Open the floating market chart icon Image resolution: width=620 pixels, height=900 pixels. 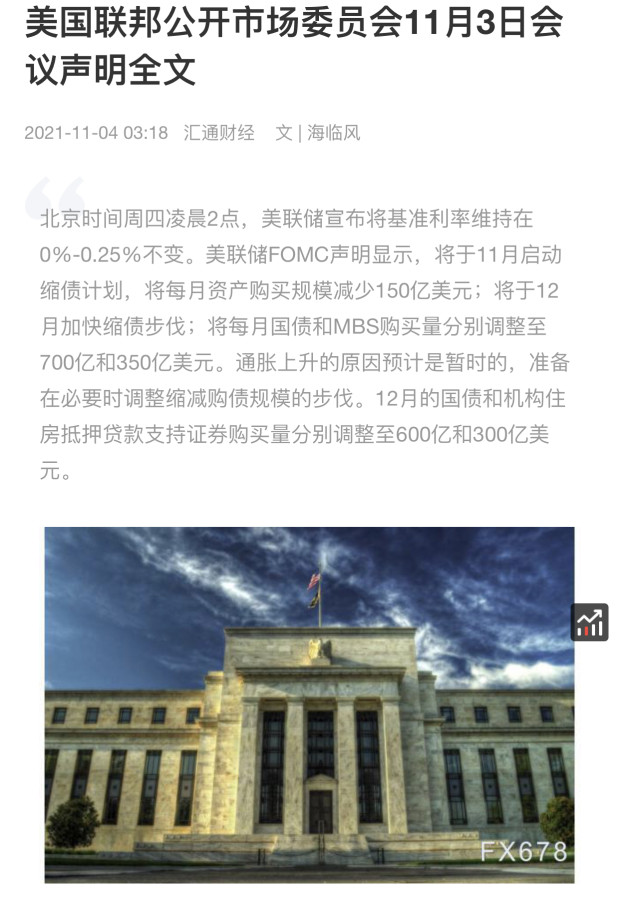[589, 622]
